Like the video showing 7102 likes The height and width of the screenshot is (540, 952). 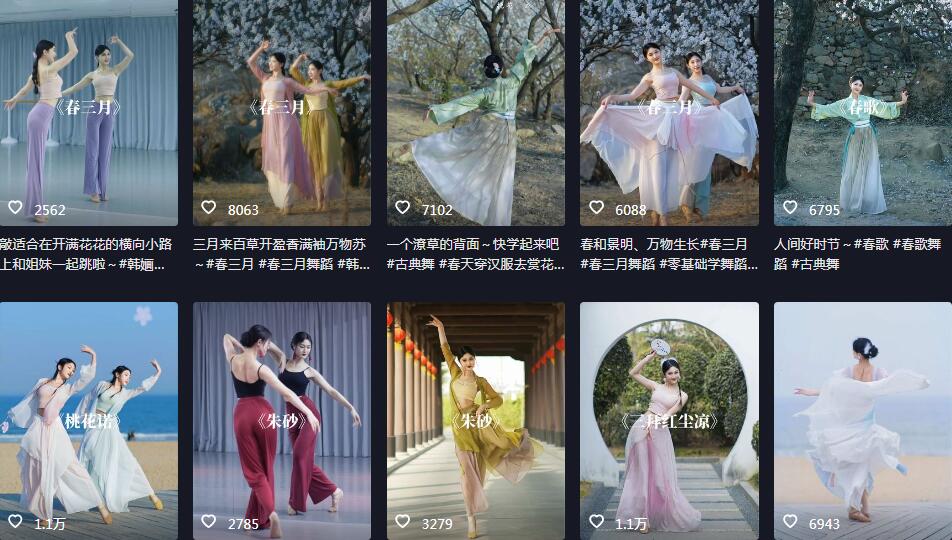click(402, 208)
